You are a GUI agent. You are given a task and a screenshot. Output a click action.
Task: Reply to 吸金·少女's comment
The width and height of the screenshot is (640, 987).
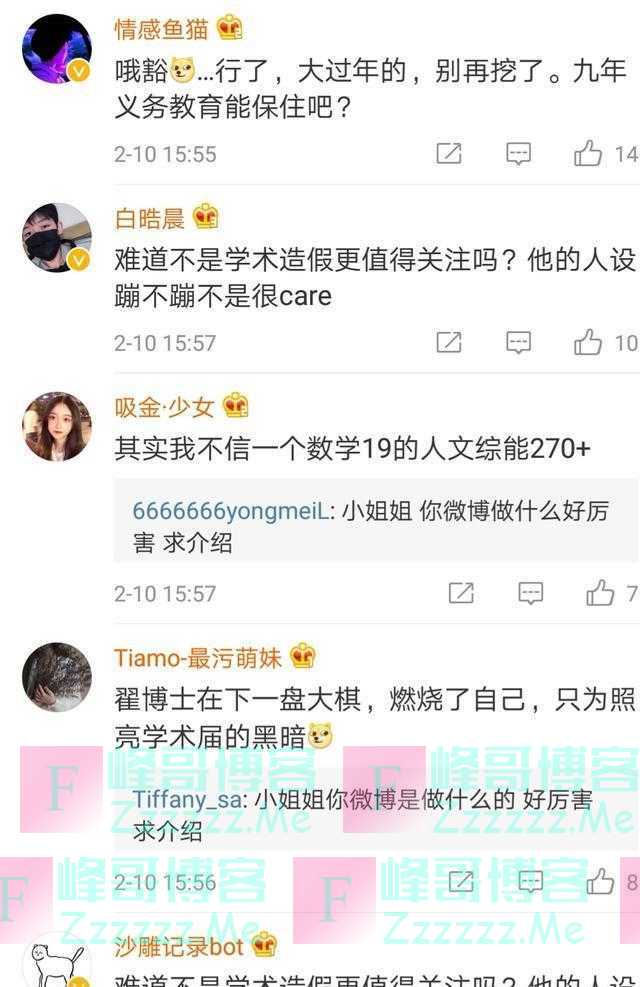530,593
